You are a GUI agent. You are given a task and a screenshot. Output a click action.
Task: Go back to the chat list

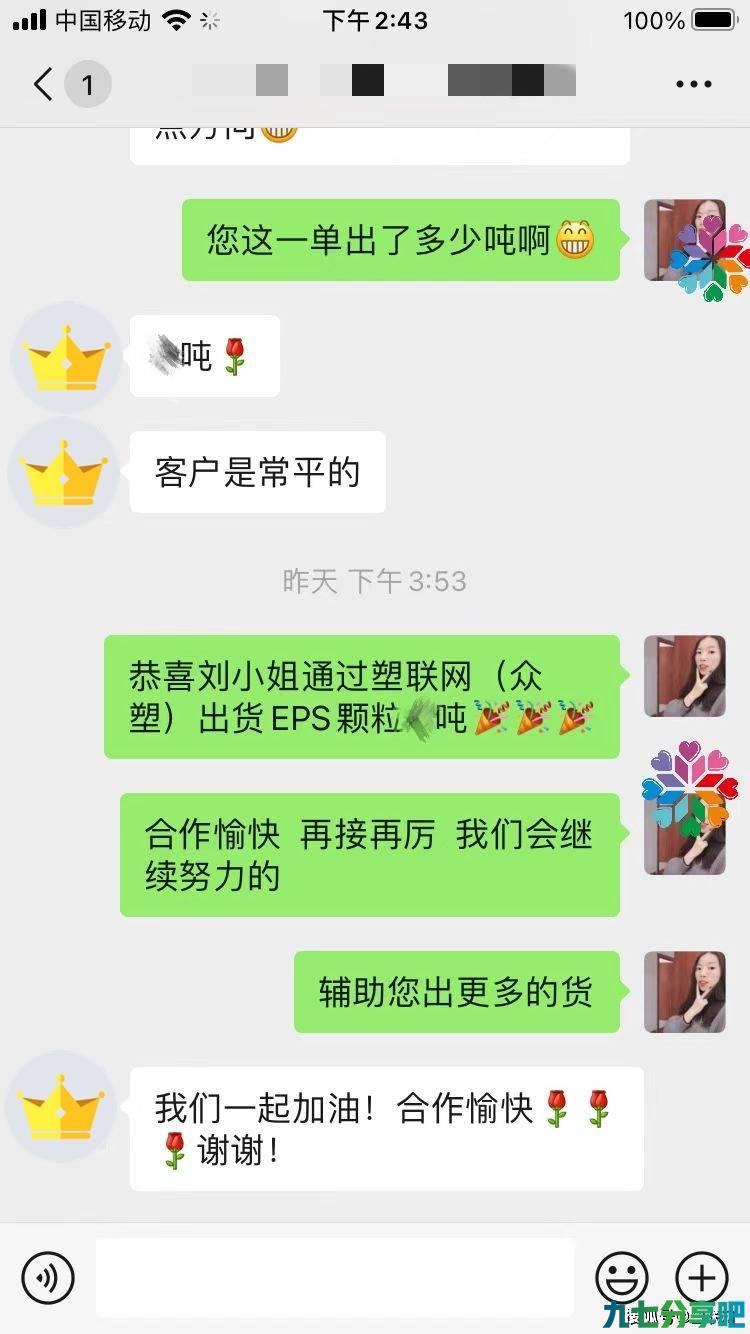click(x=42, y=84)
